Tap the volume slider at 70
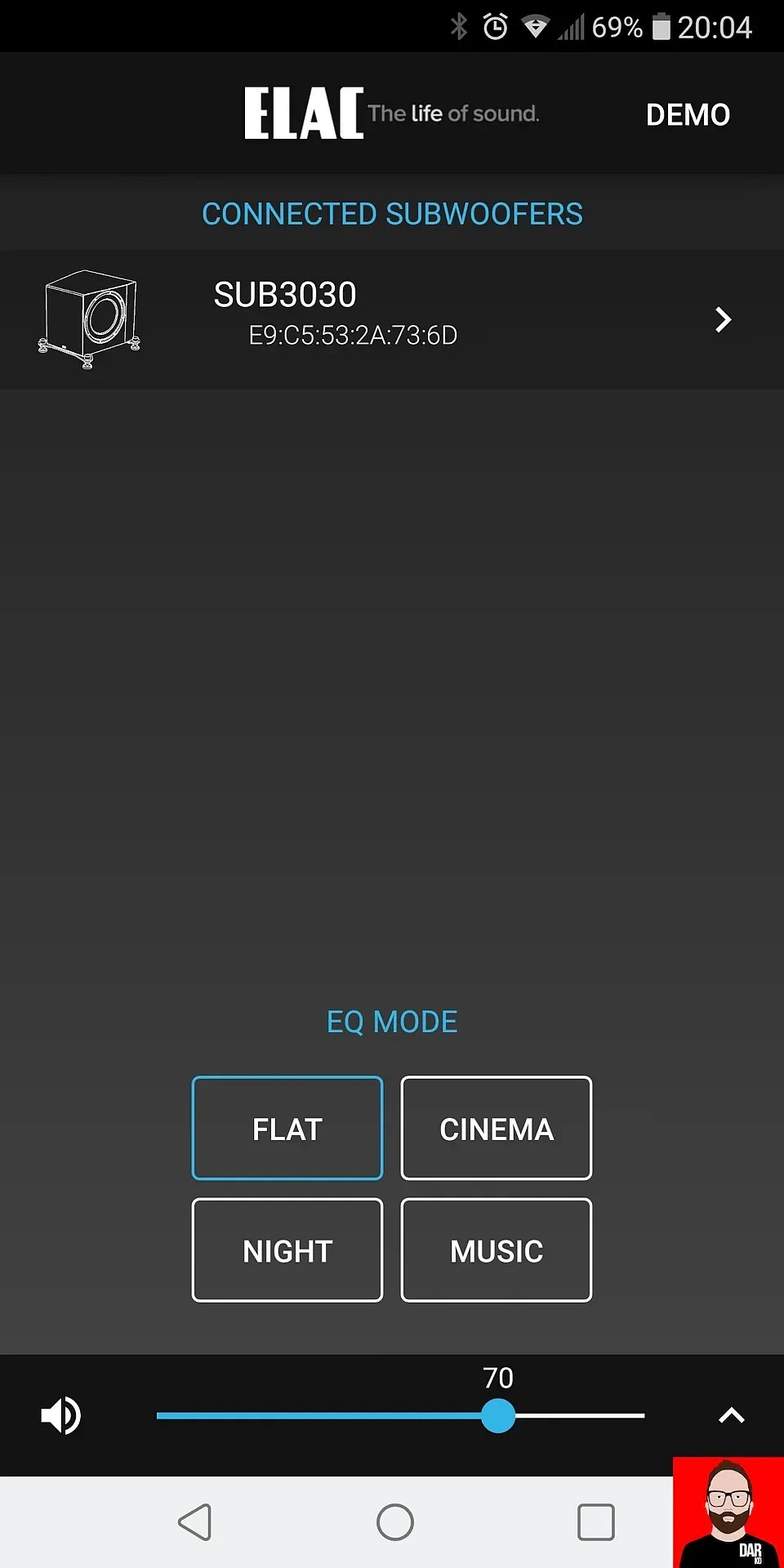 pos(498,1415)
